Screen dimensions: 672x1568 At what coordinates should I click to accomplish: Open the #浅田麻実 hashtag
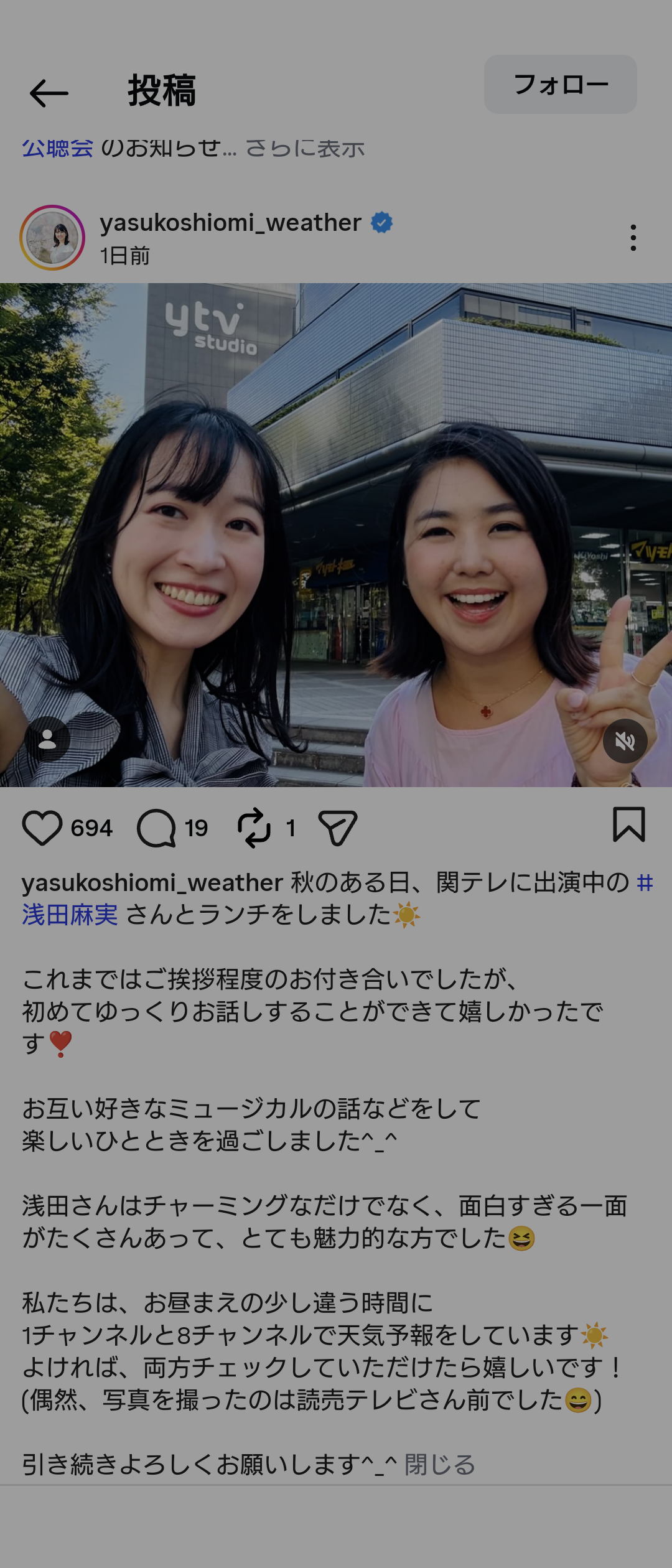[70, 915]
